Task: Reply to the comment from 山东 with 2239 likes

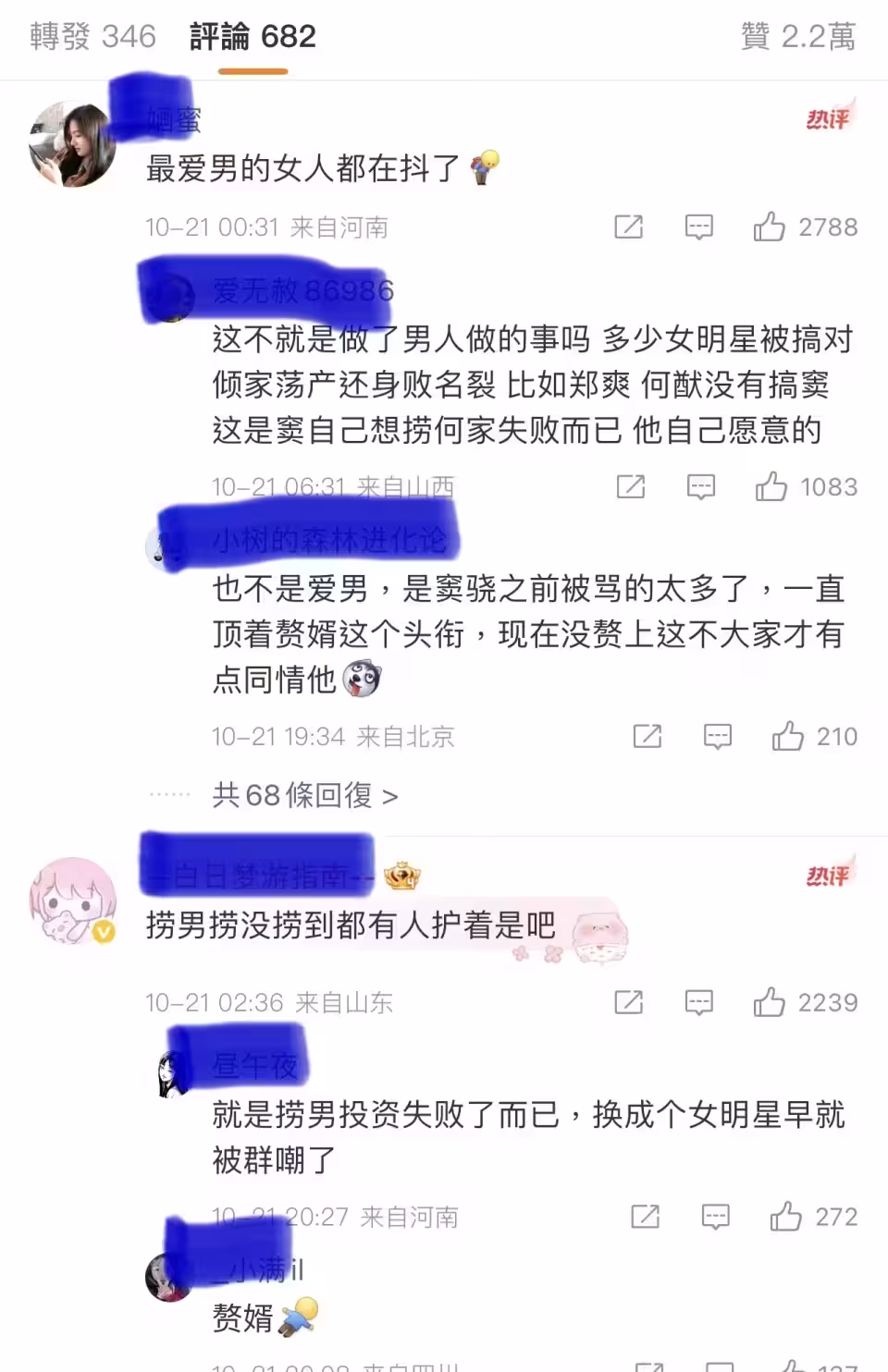Action: point(698,1002)
